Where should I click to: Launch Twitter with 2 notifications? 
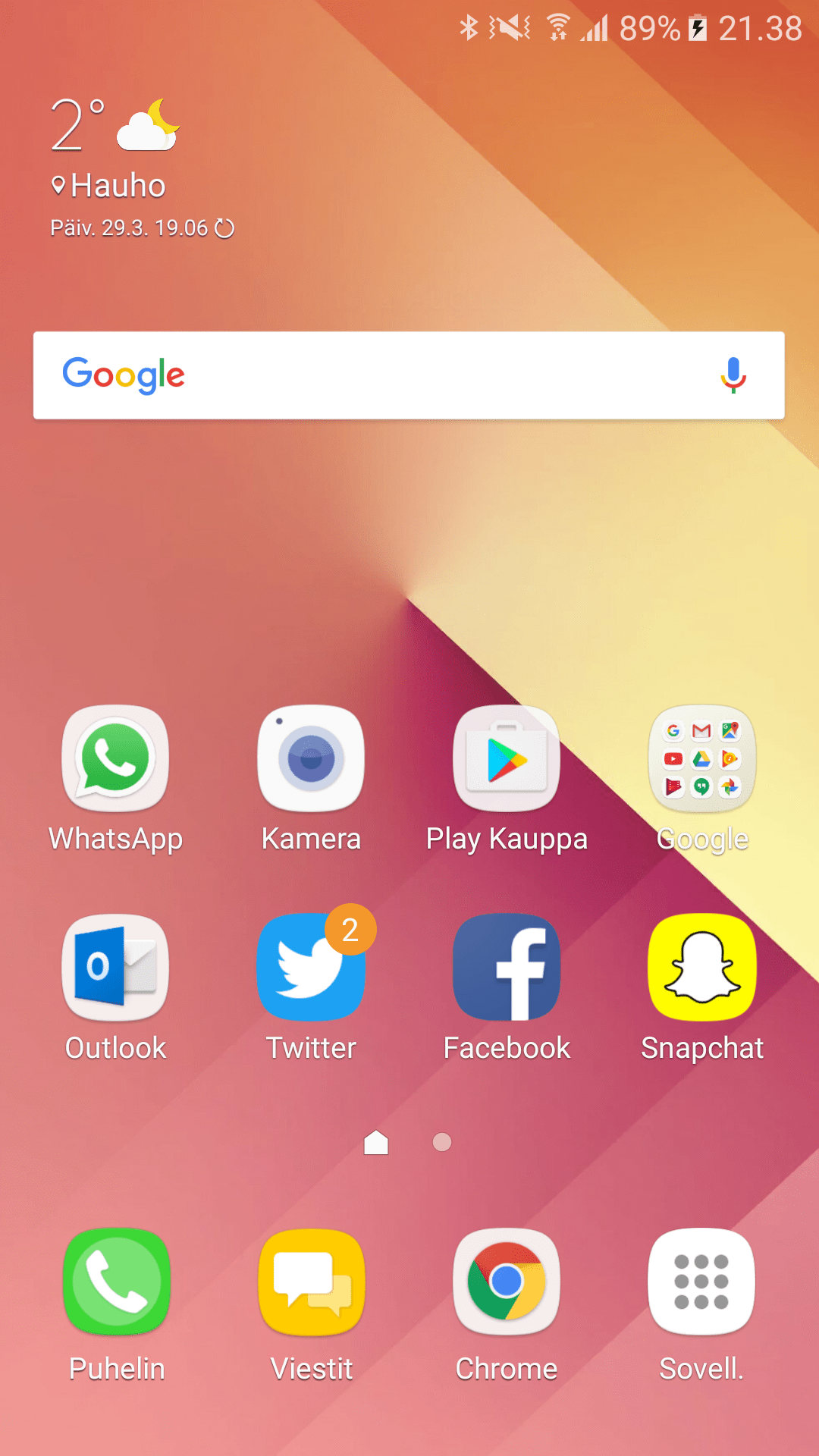311,968
